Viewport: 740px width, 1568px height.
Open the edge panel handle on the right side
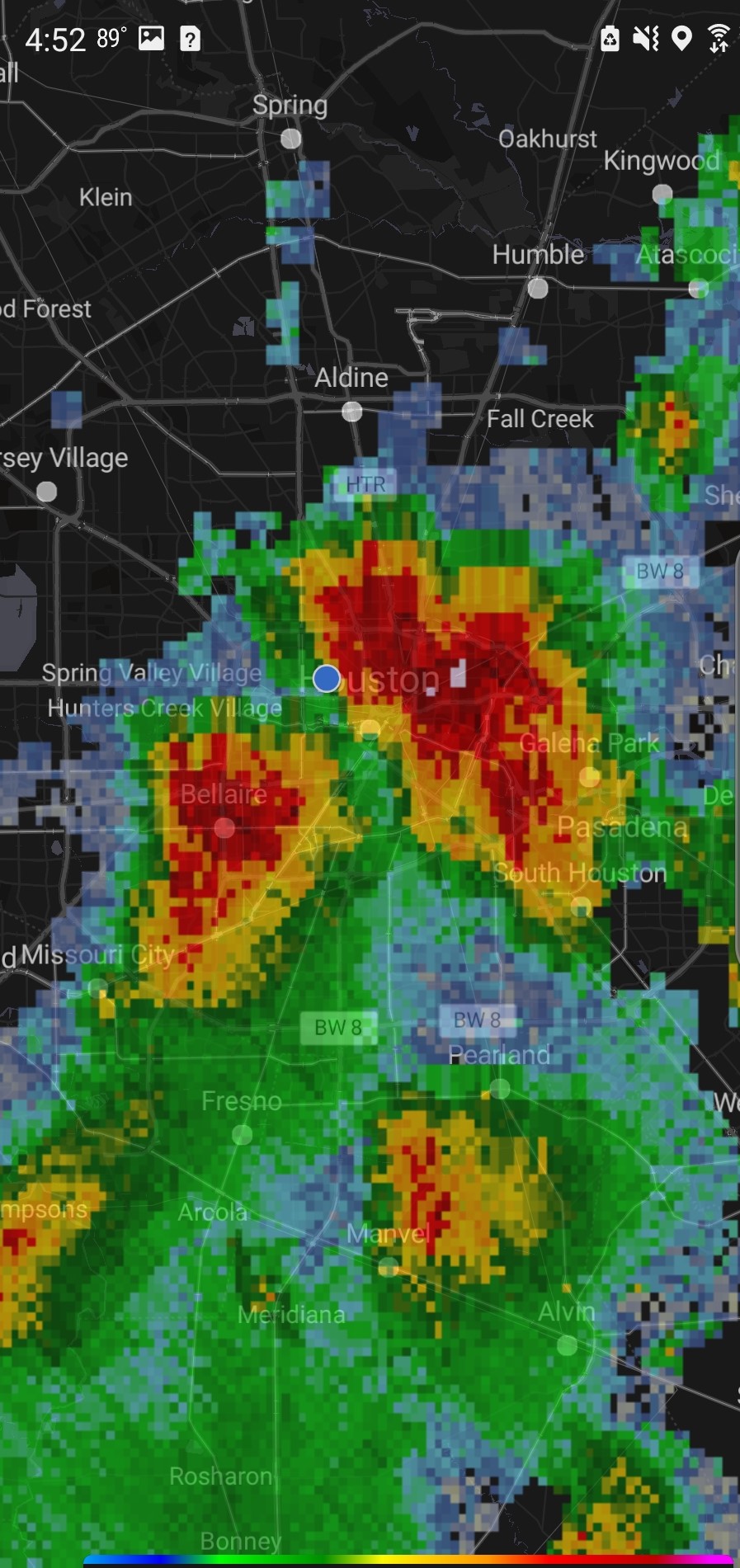pyautogui.click(x=736, y=751)
